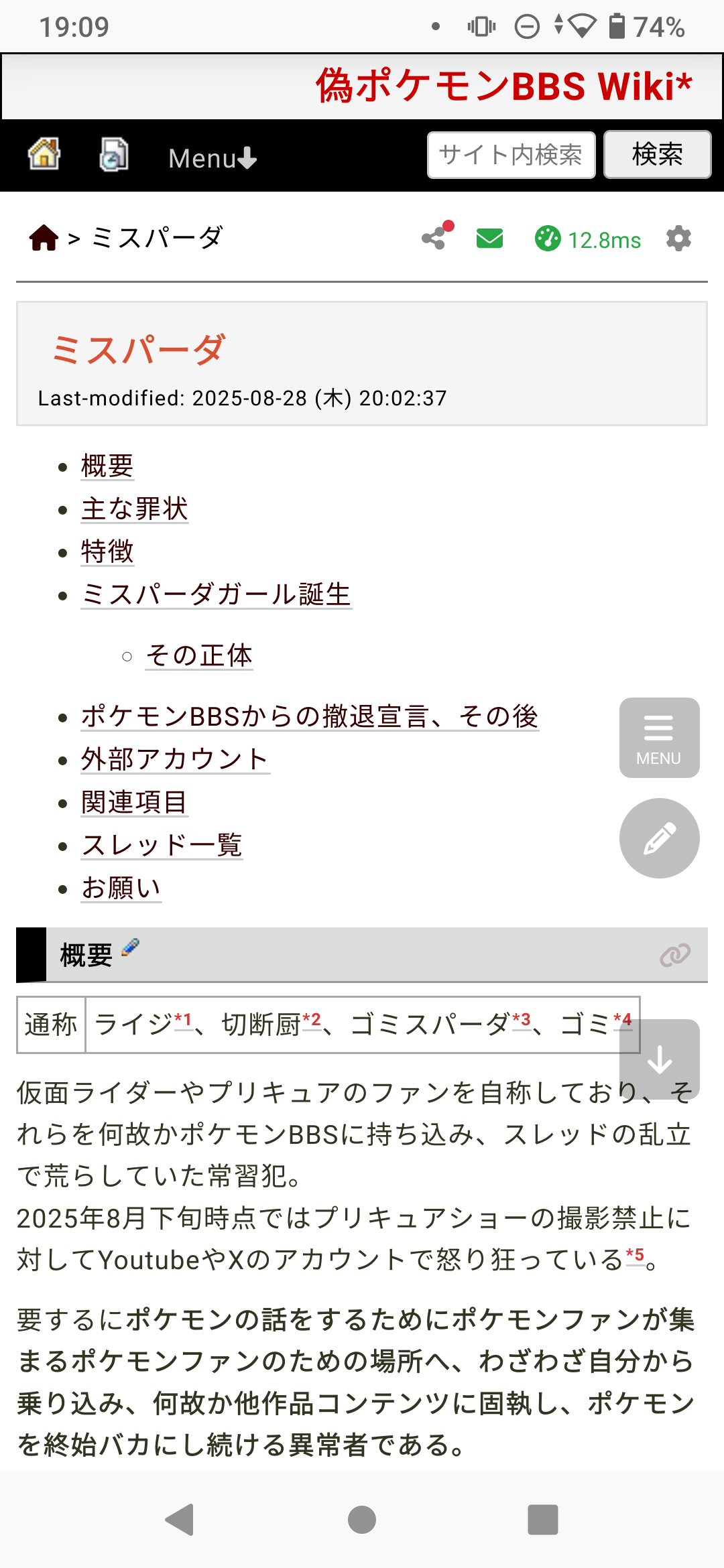Image resolution: width=724 pixels, height=1568 pixels.
Task: Jump to スレッド一覧 section
Action: (162, 845)
